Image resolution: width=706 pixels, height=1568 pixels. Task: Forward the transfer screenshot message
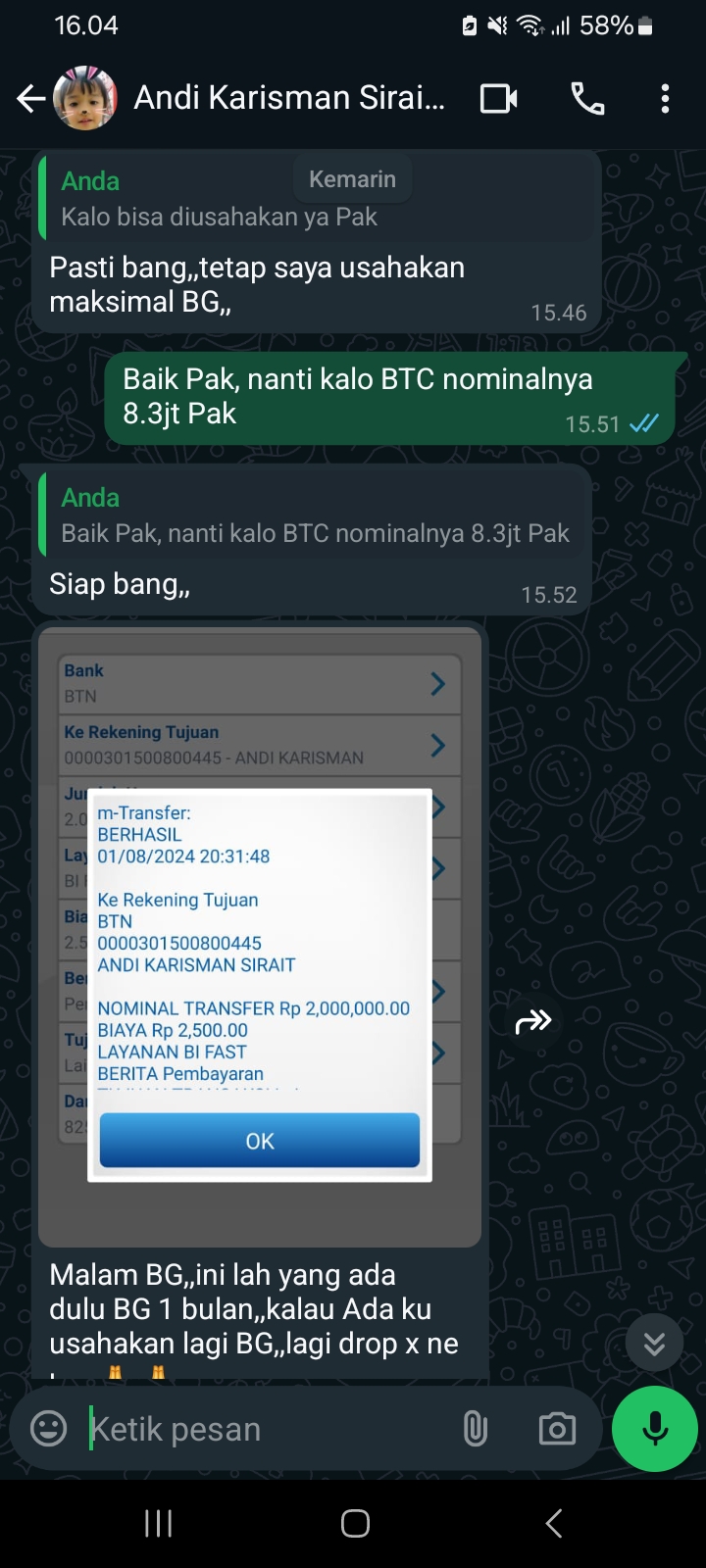(533, 1021)
